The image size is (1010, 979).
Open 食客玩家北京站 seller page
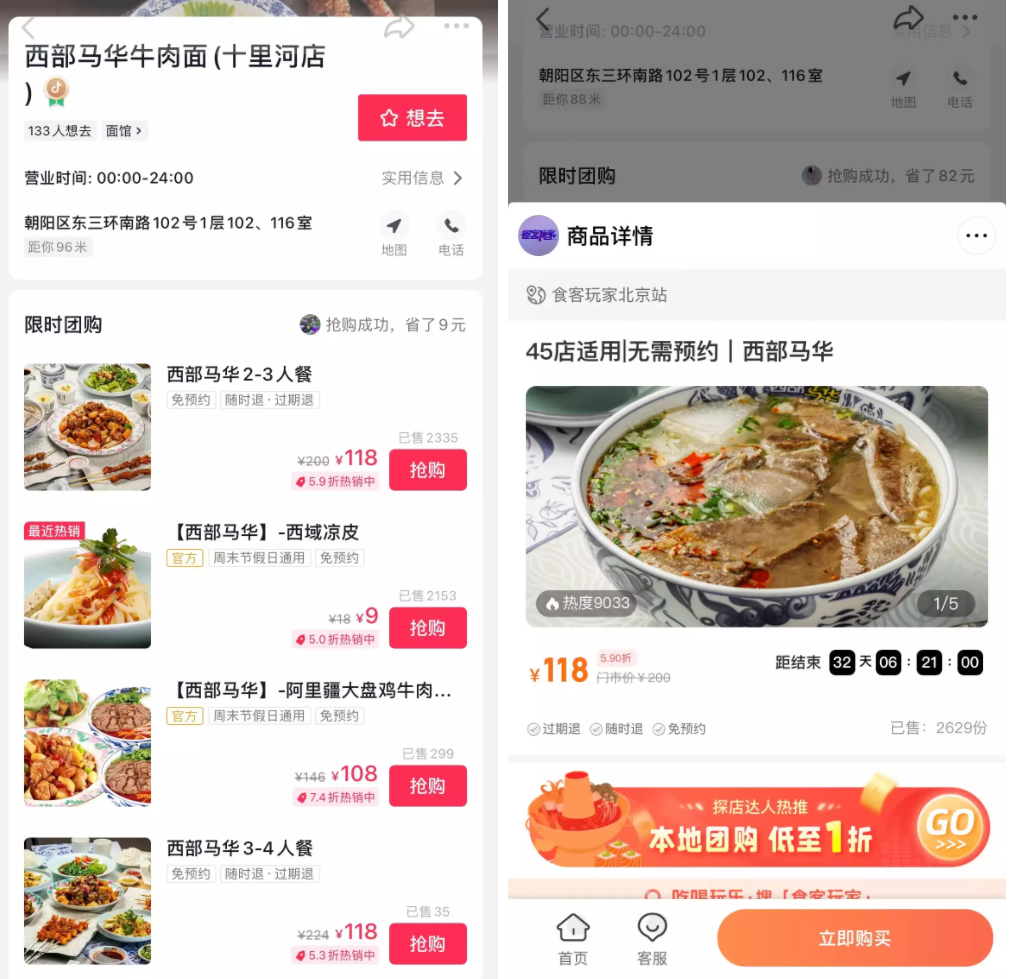pos(610,295)
